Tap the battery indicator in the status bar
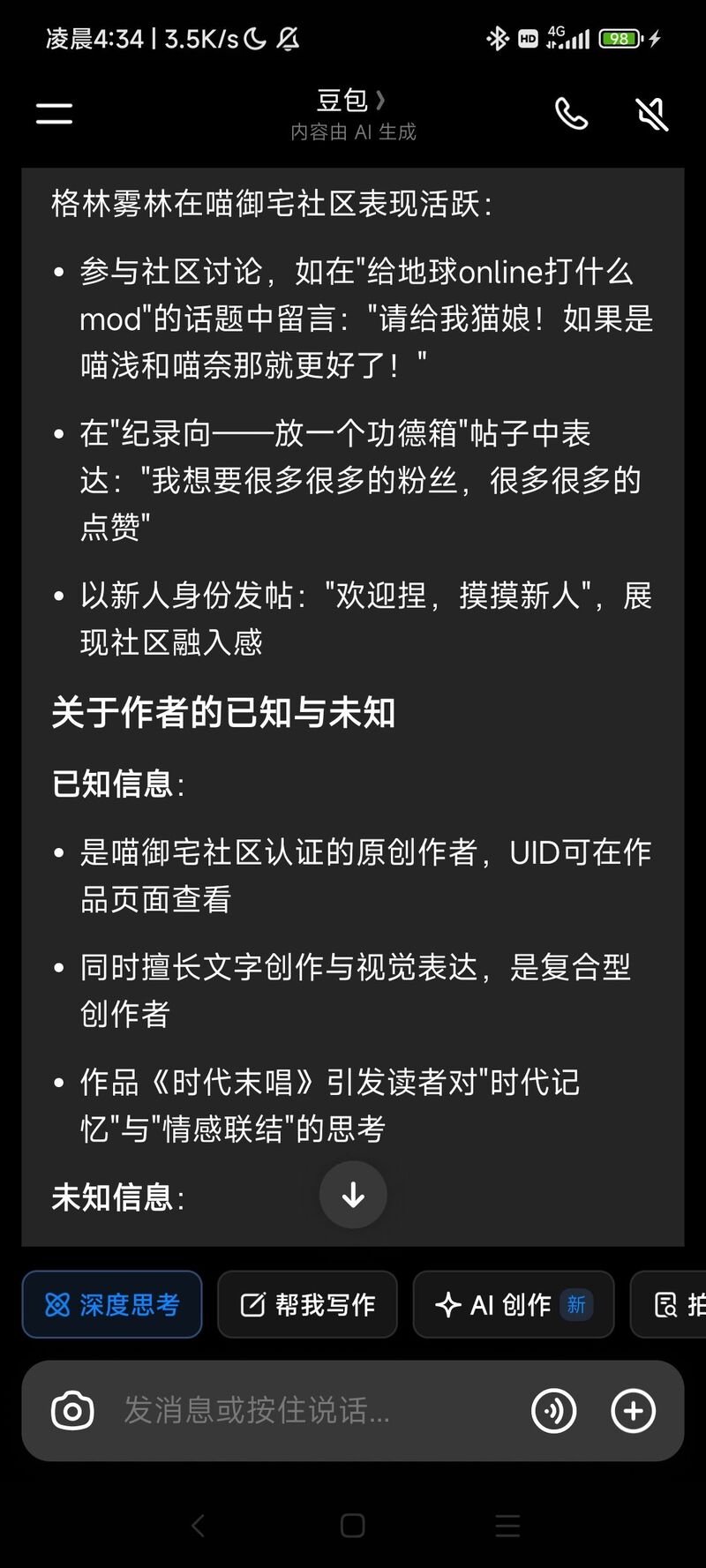Viewport: 706px width, 1568px height. 619,38
